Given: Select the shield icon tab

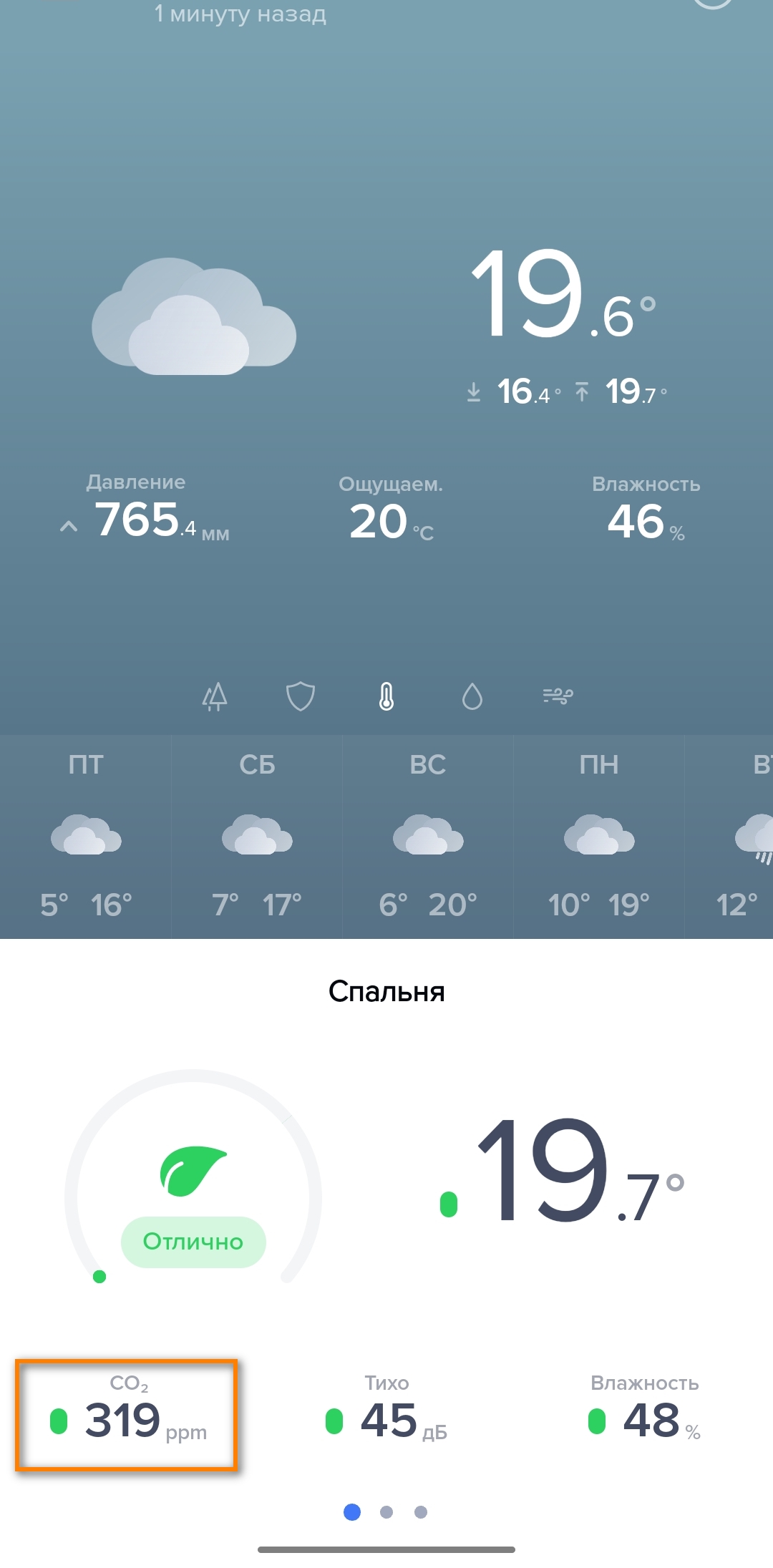Looking at the screenshot, I should [x=301, y=696].
